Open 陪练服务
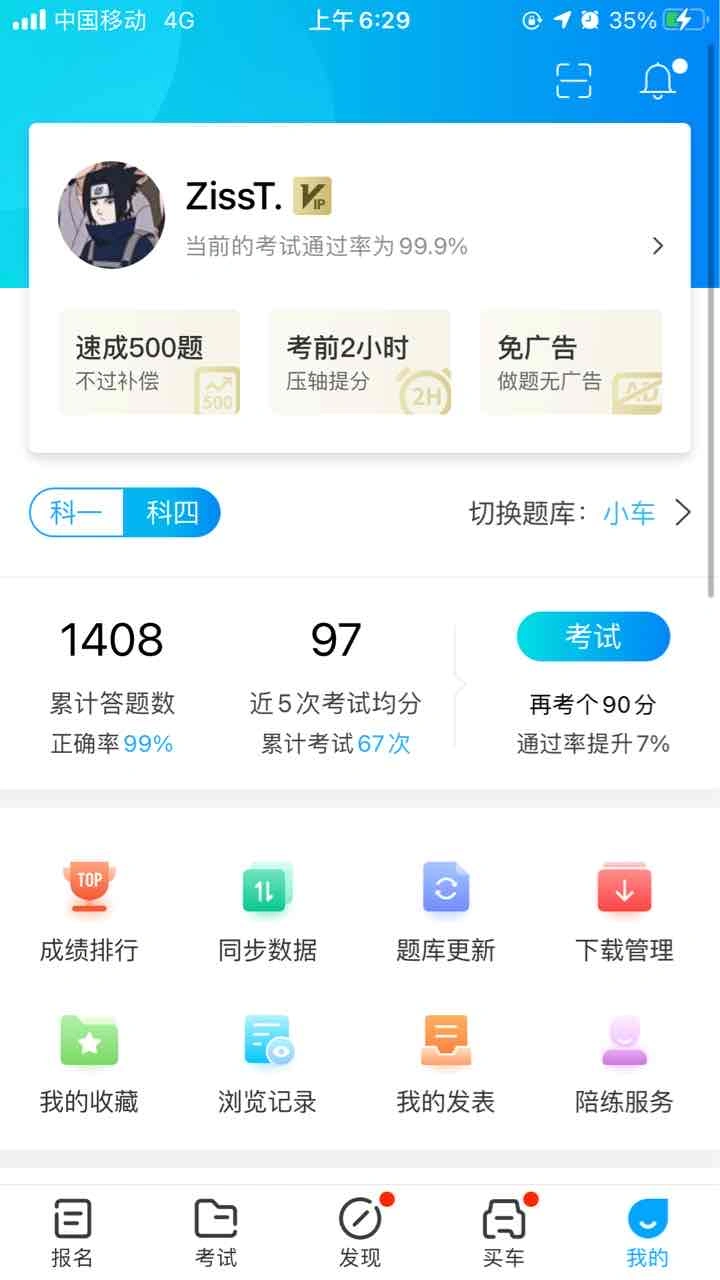Viewport: 720px width, 1280px height. coord(624,1062)
